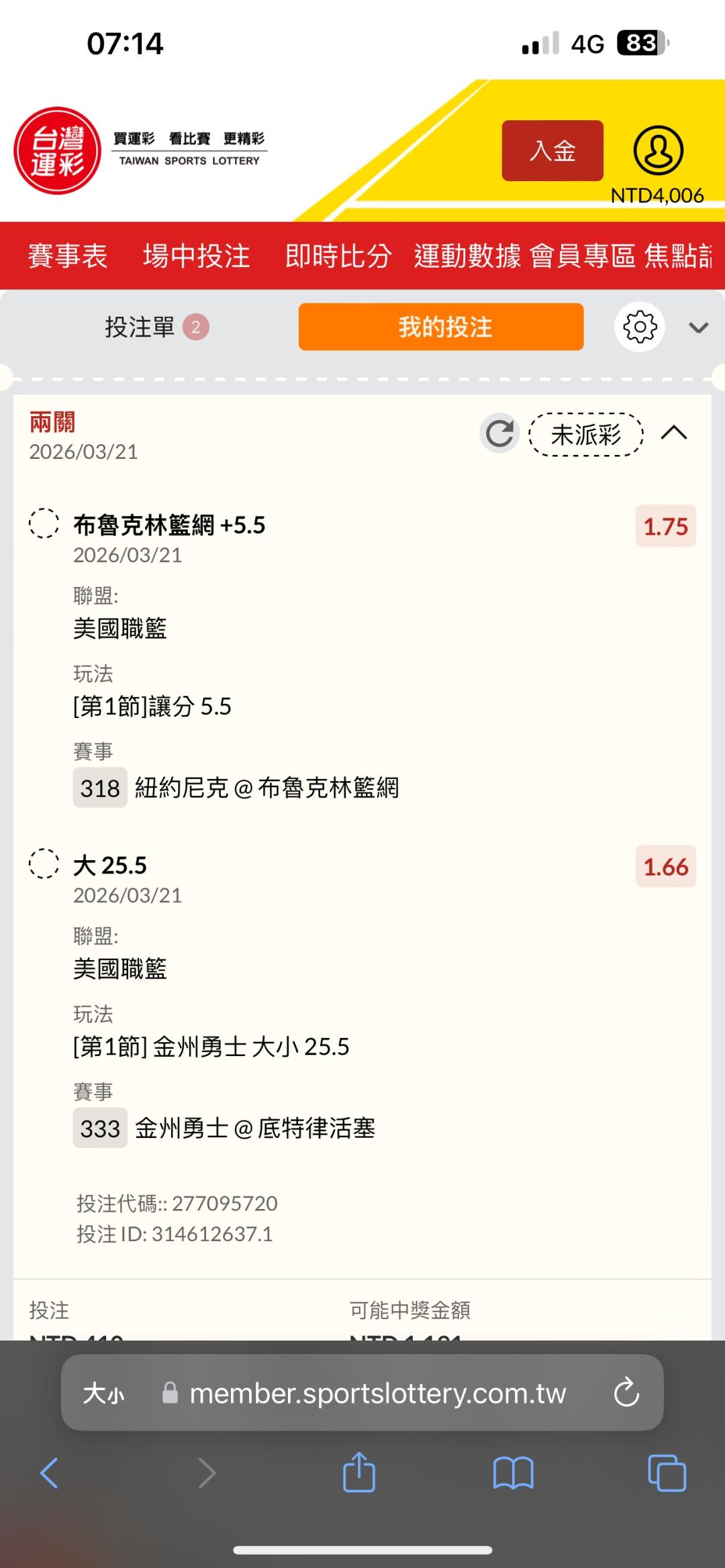Show all open Safari tabs
725x1568 pixels.
(667, 1474)
